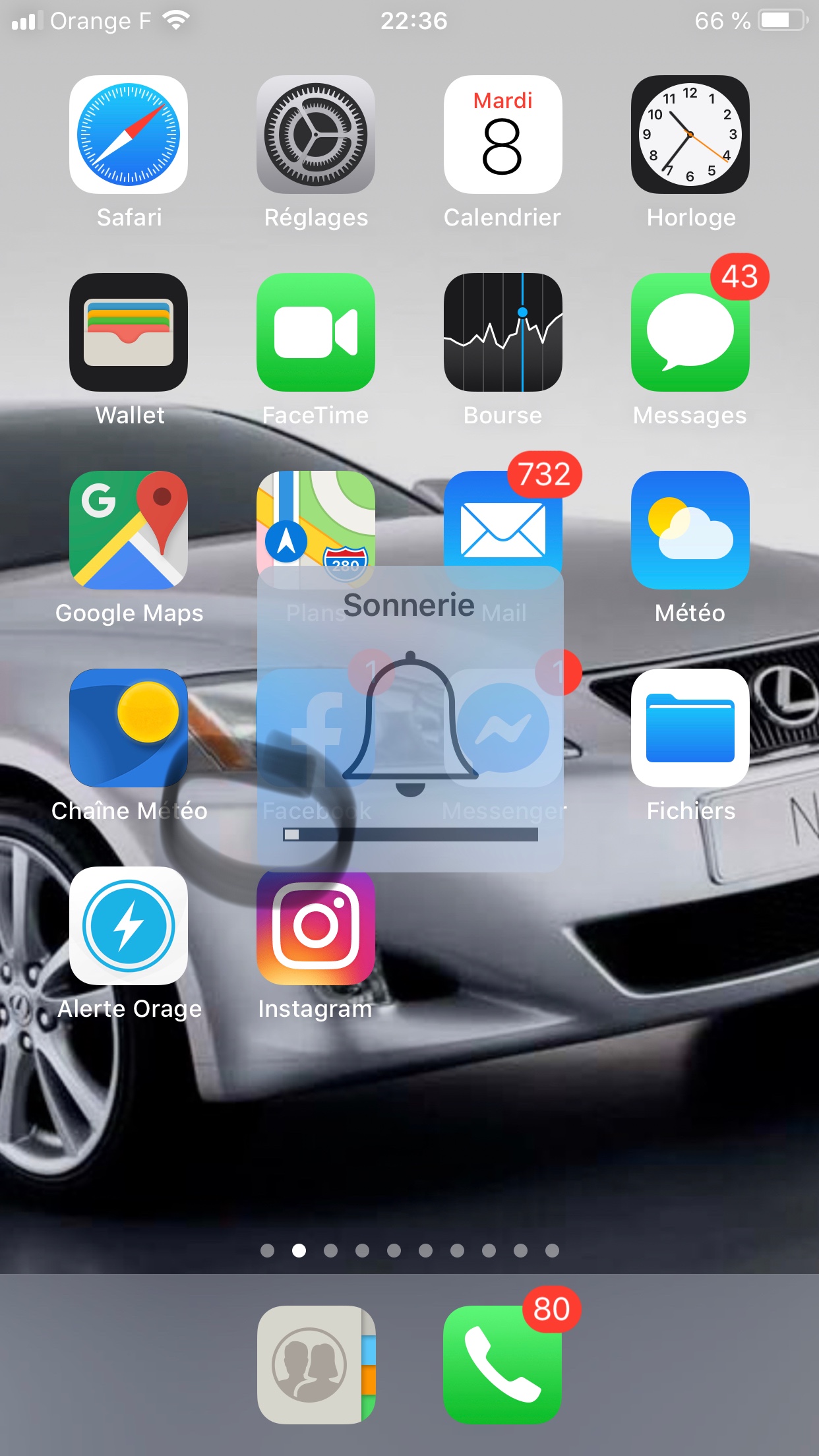Open Messages with 43 unread
This screenshot has width=819, height=1456.
coord(690,332)
